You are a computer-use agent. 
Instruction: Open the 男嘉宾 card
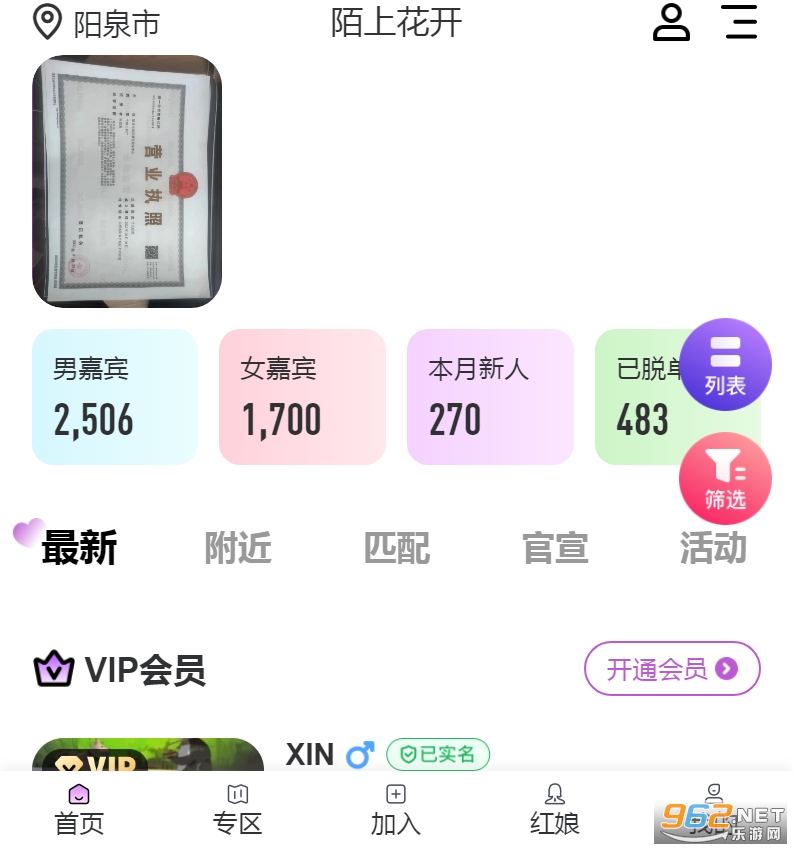[115, 397]
